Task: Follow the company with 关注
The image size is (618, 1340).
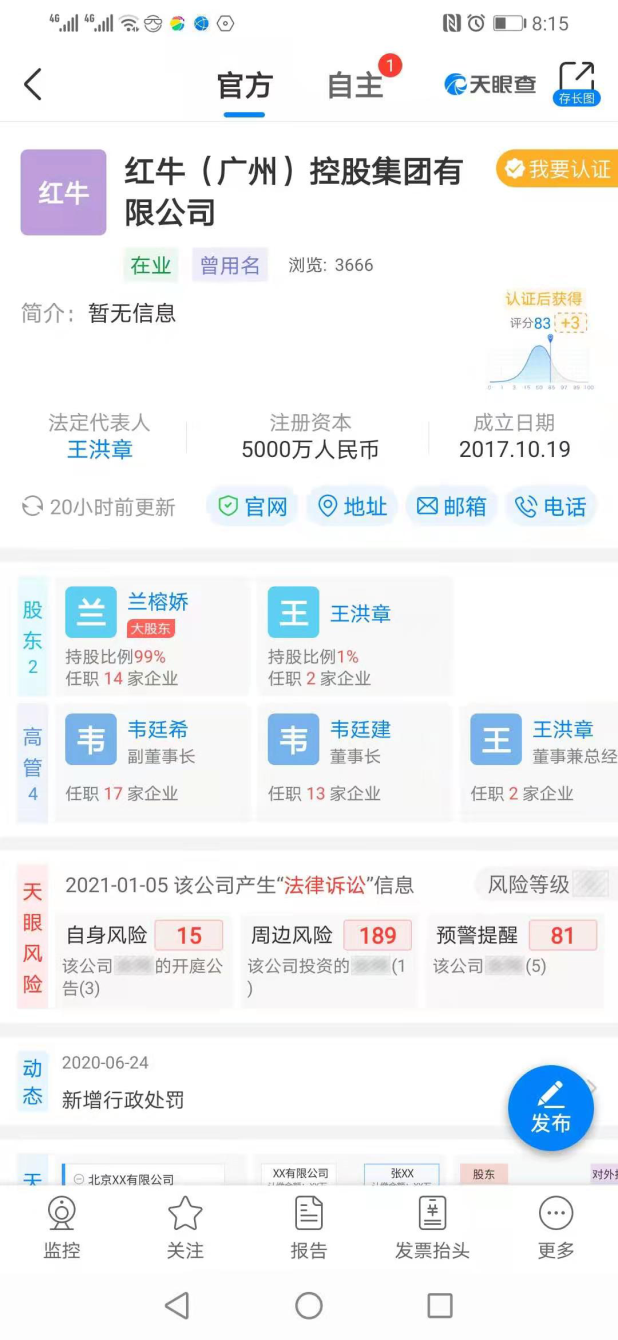Action: pyautogui.click(x=185, y=1228)
